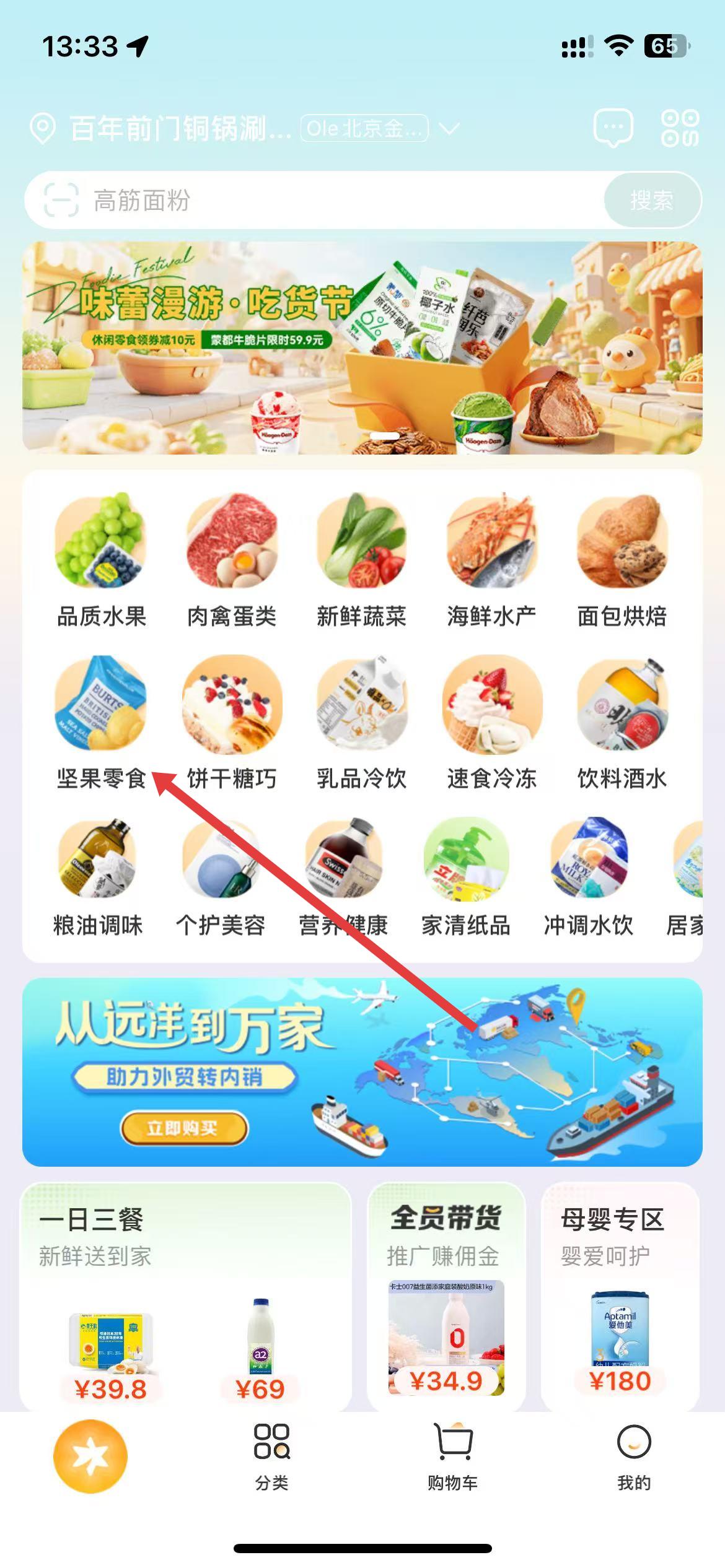Open the 一日三餐 card
725x1568 pixels.
tap(185, 1296)
